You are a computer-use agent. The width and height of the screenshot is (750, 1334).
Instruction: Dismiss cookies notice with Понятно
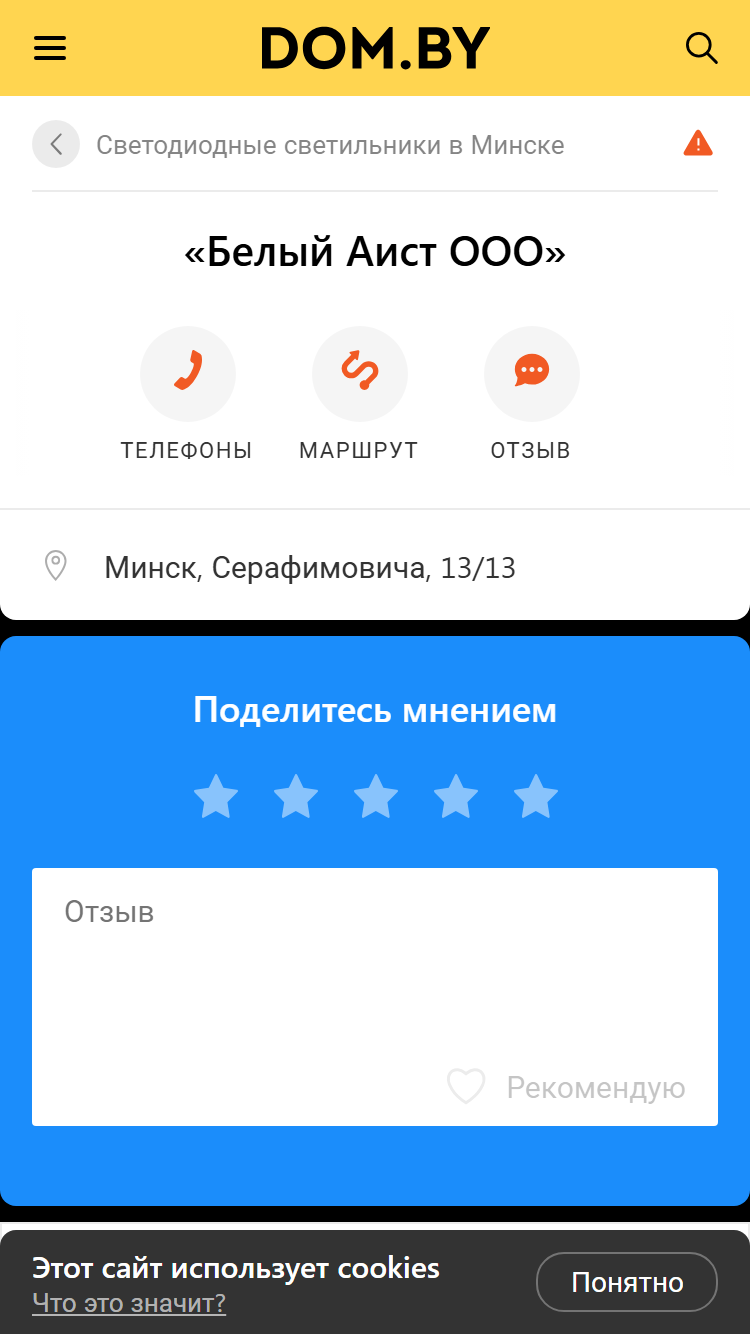[627, 1282]
